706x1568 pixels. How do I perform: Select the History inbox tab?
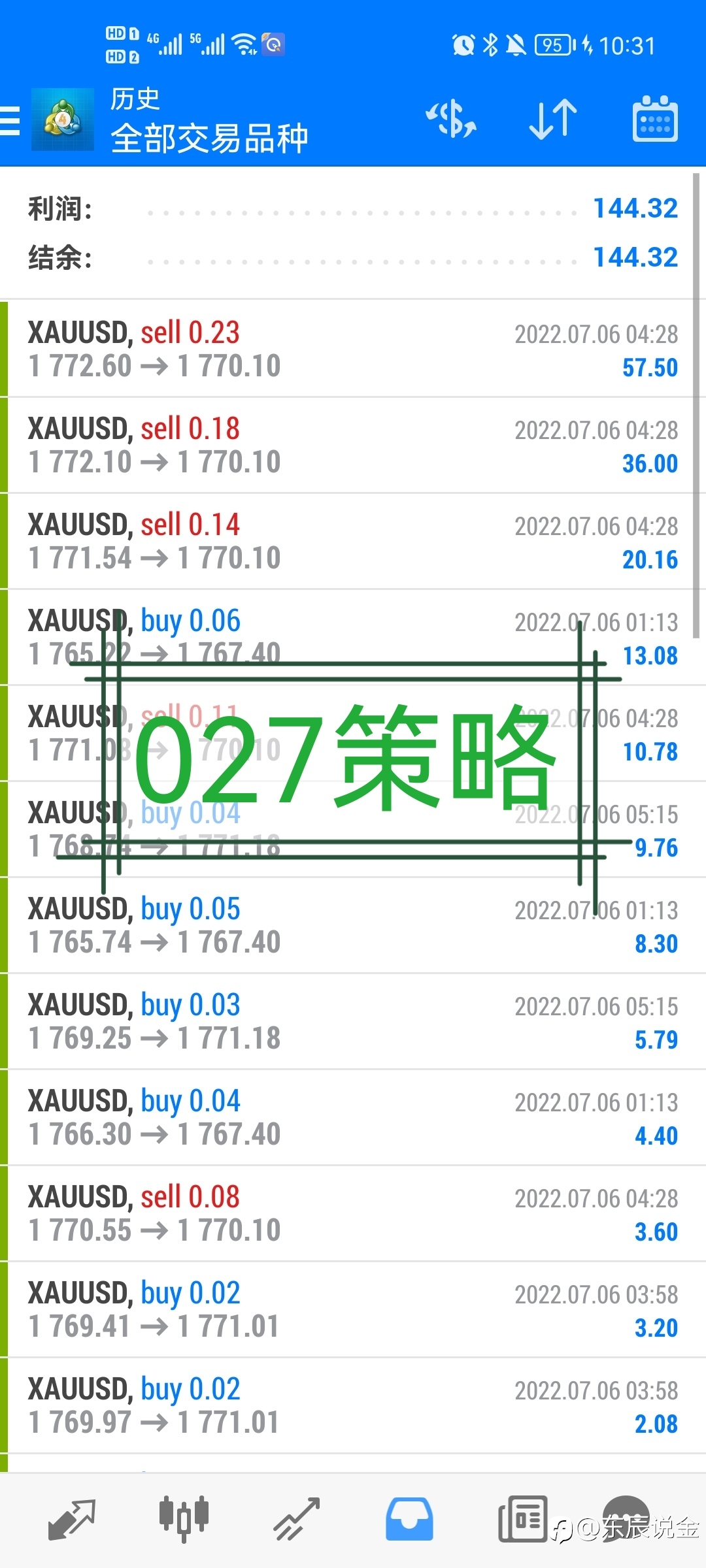[x=409, y=1520]
